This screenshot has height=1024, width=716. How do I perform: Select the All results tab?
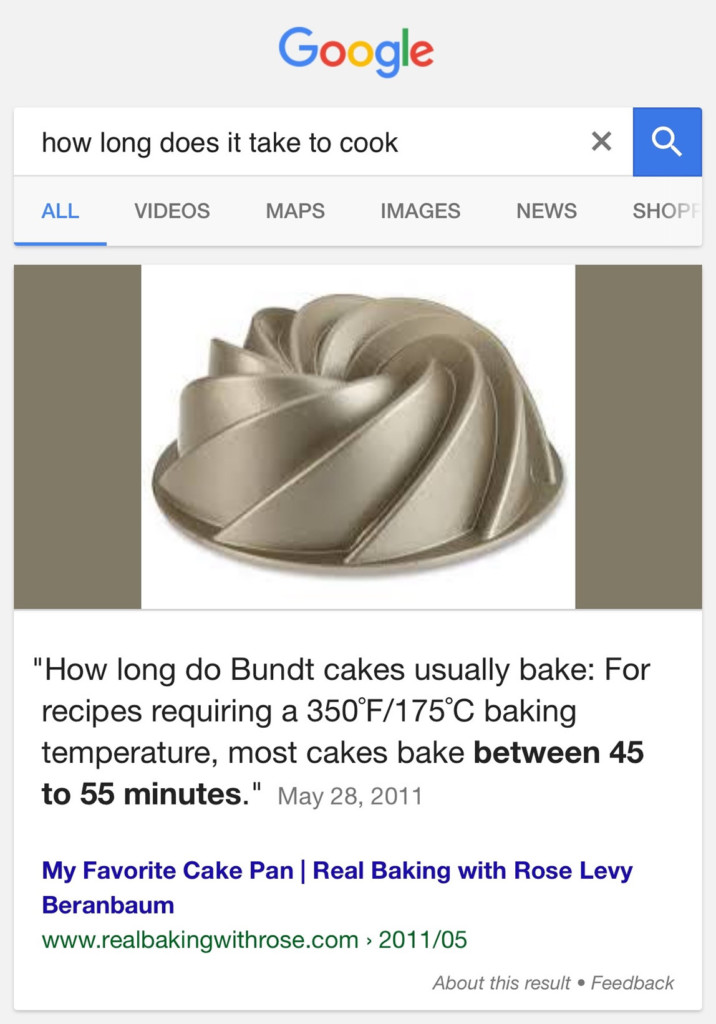(60, 211)
